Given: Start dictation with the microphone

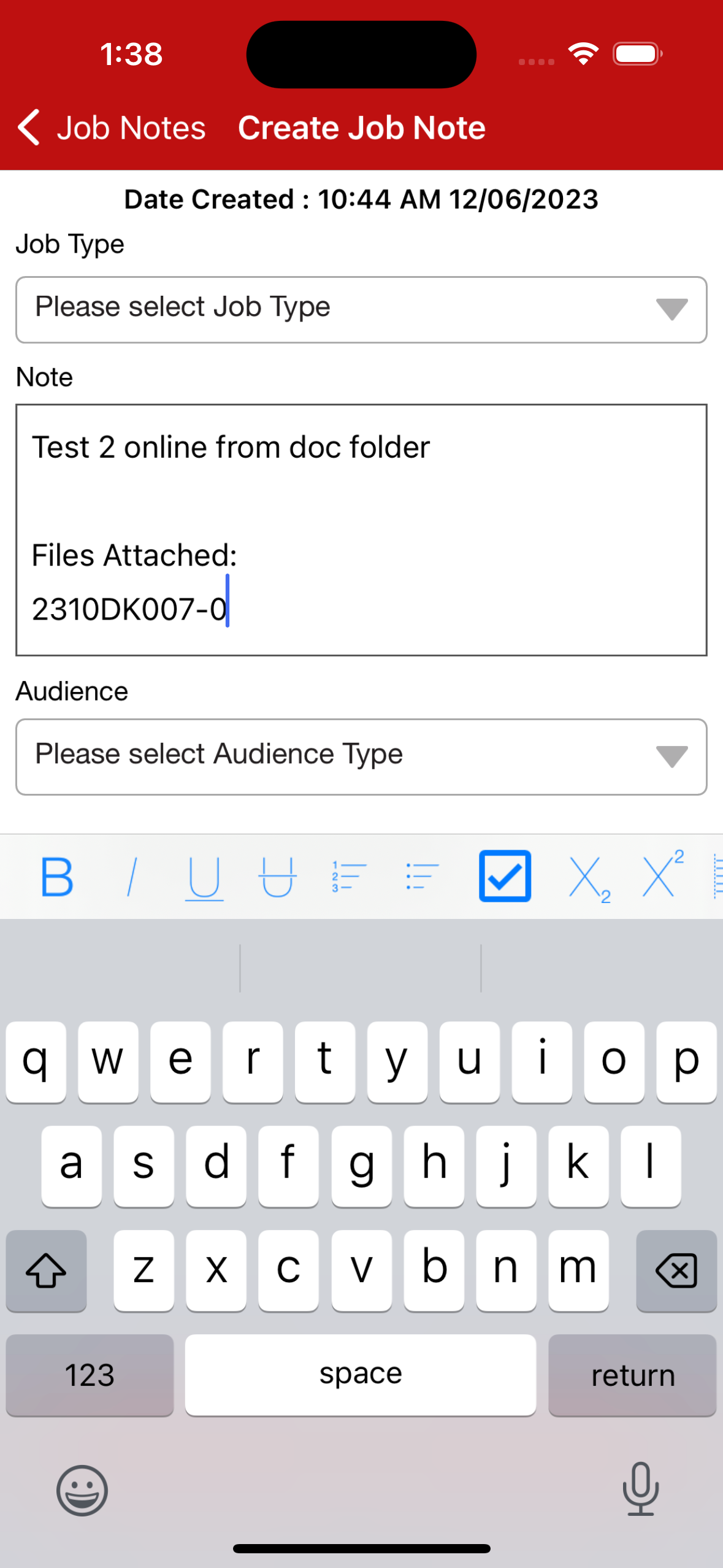Looking at the screenshot, I should coord(640,1489).
